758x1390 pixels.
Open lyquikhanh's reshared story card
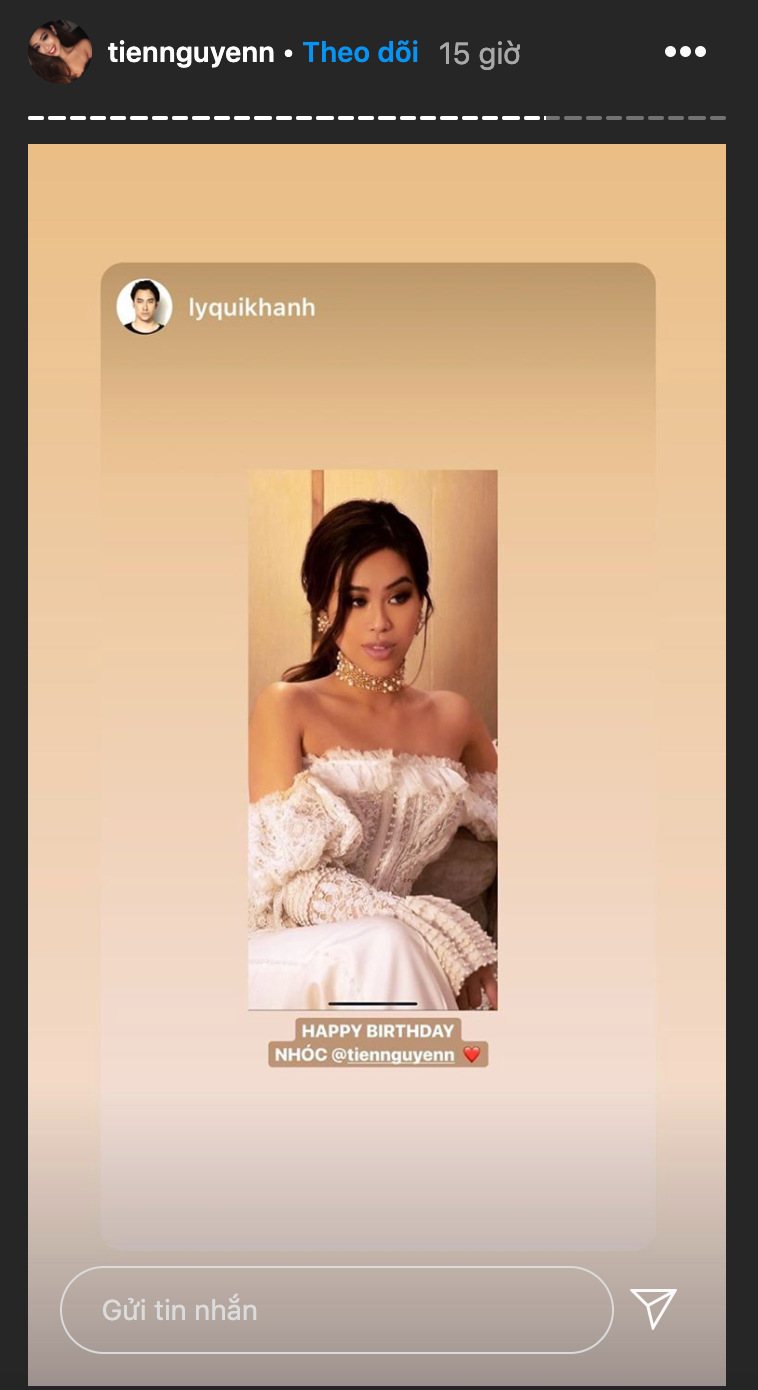377,740
